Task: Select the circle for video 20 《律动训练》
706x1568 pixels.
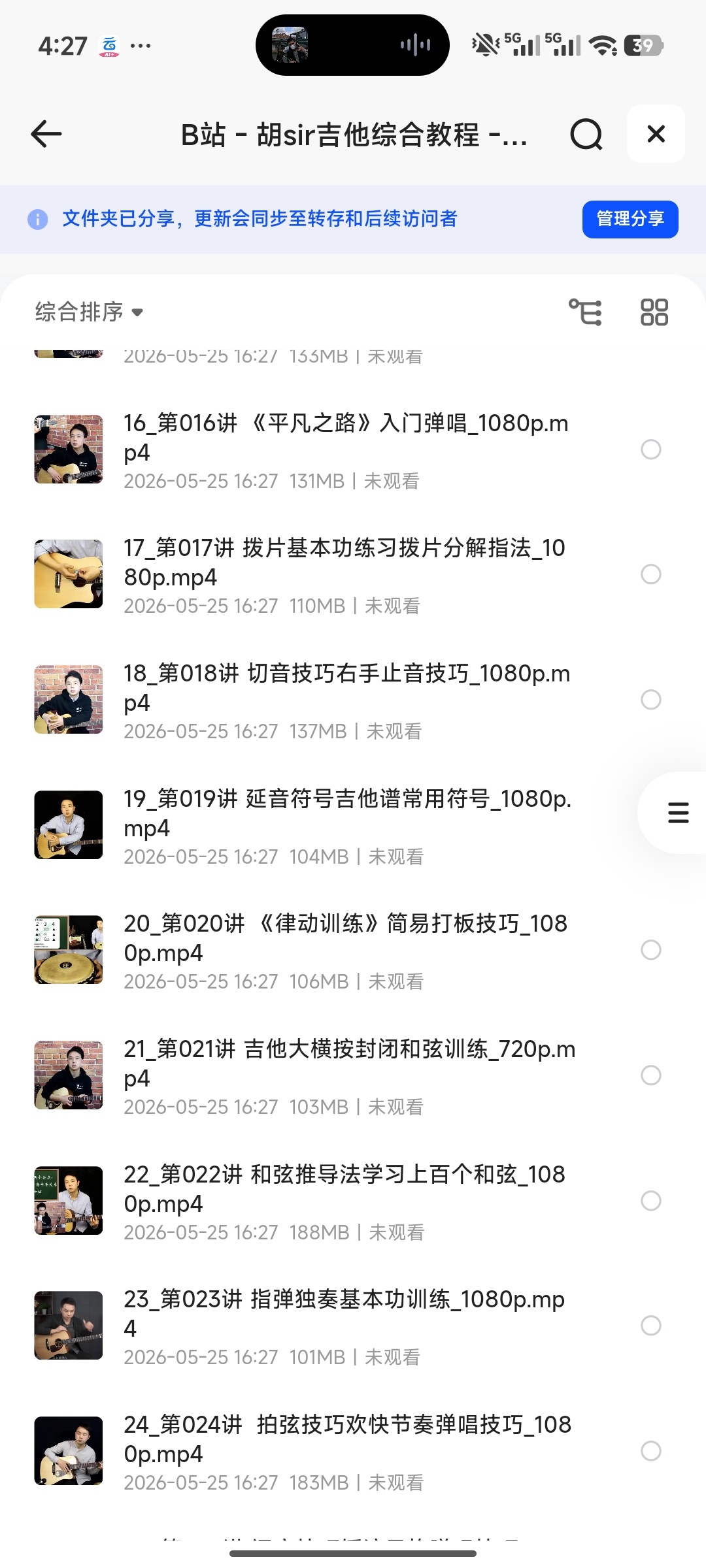Action: 650,949
